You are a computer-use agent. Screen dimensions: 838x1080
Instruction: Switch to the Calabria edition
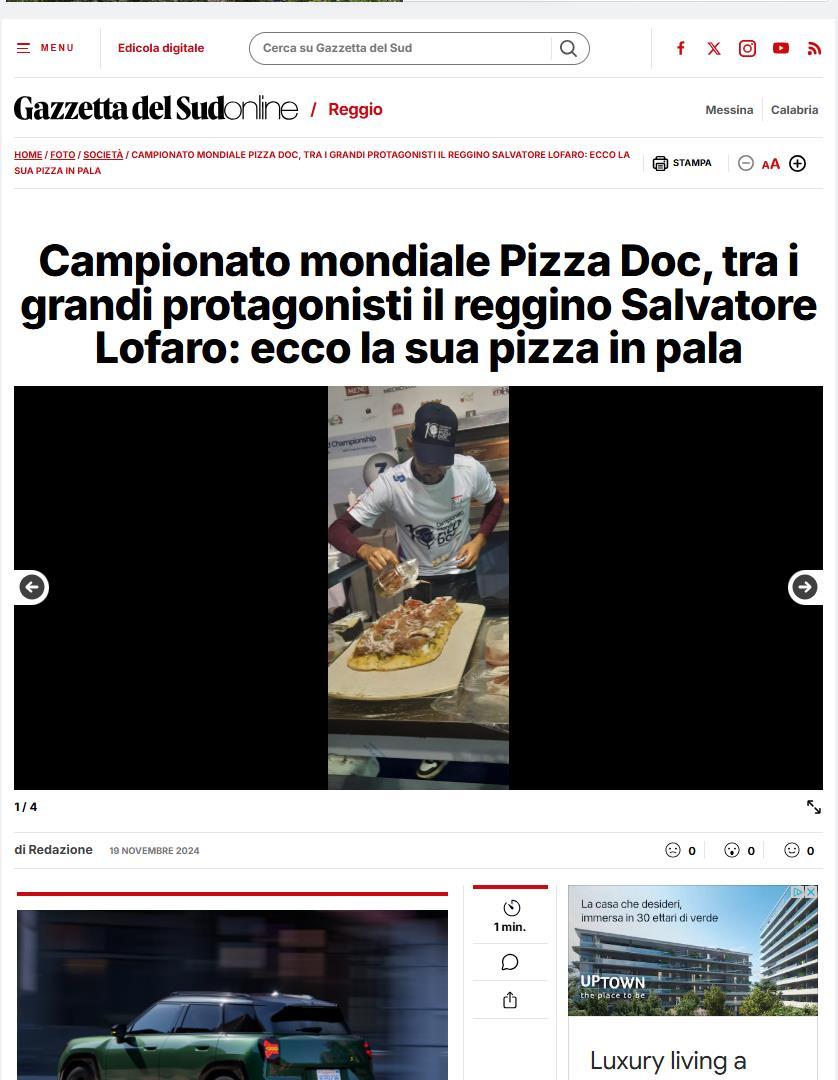coord(794,110)
